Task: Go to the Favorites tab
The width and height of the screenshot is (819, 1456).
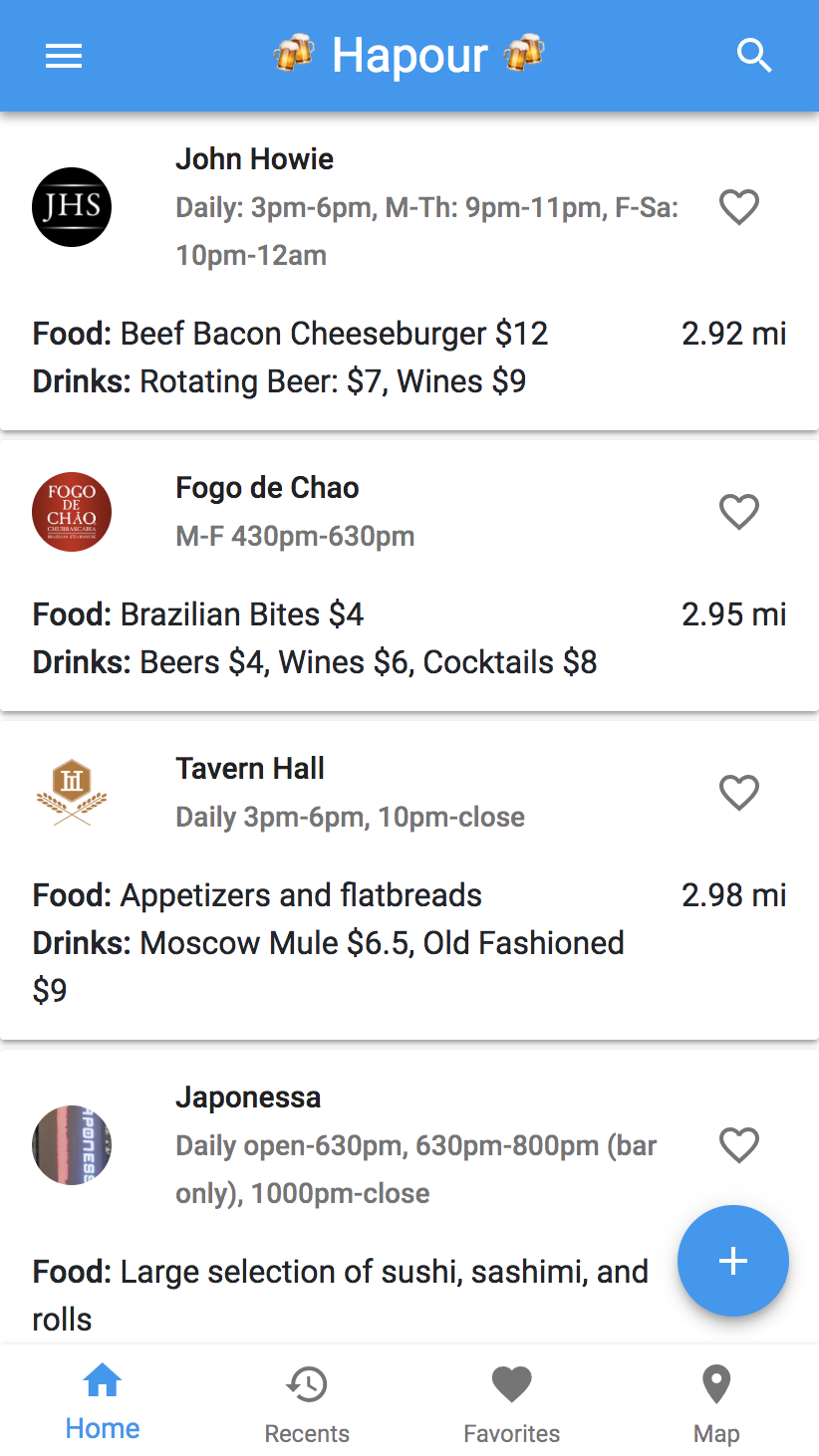Action: pyautogui.click(x=512, y=1405)
